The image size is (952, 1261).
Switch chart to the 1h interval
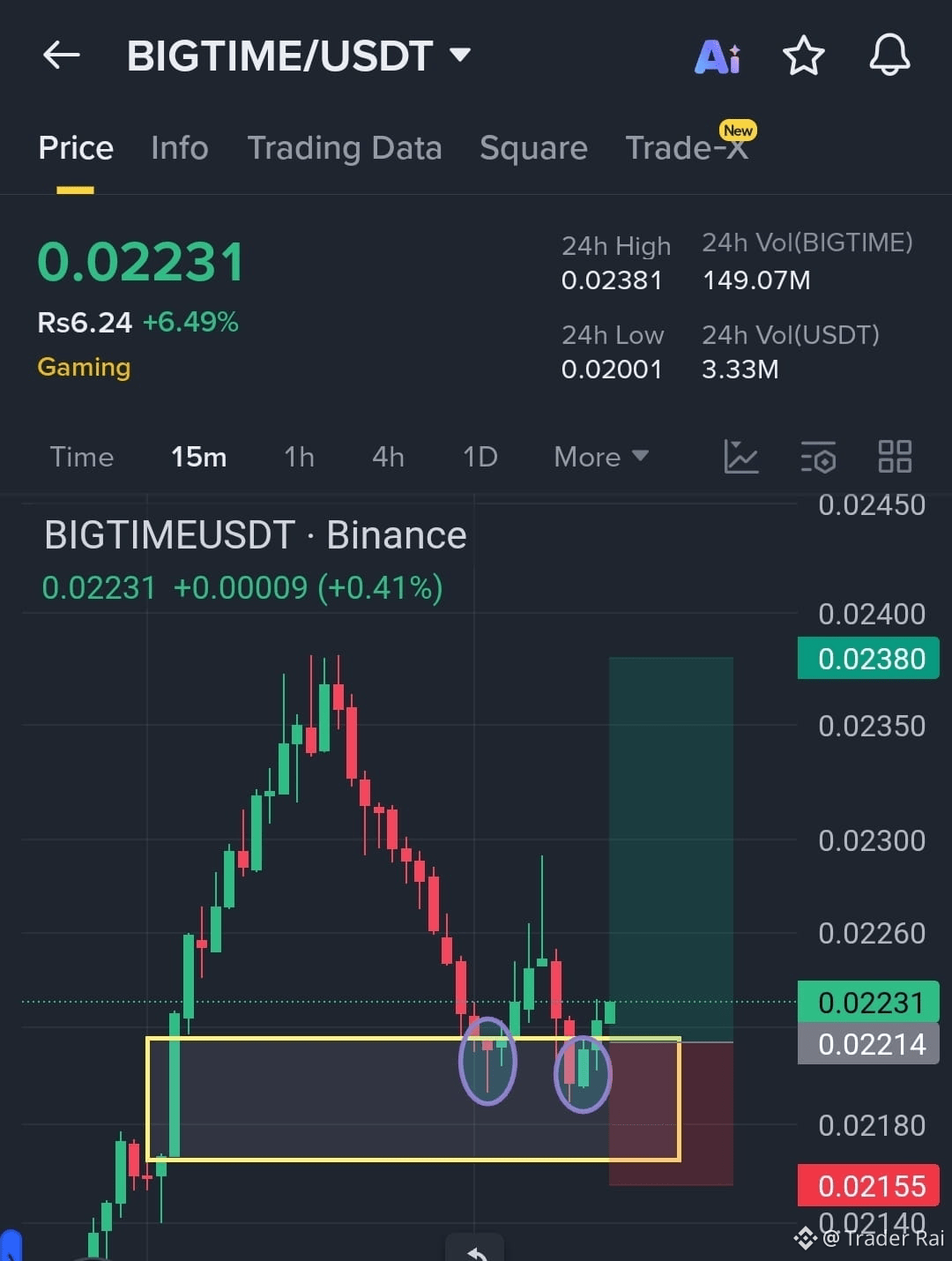[x=298, y=457]
